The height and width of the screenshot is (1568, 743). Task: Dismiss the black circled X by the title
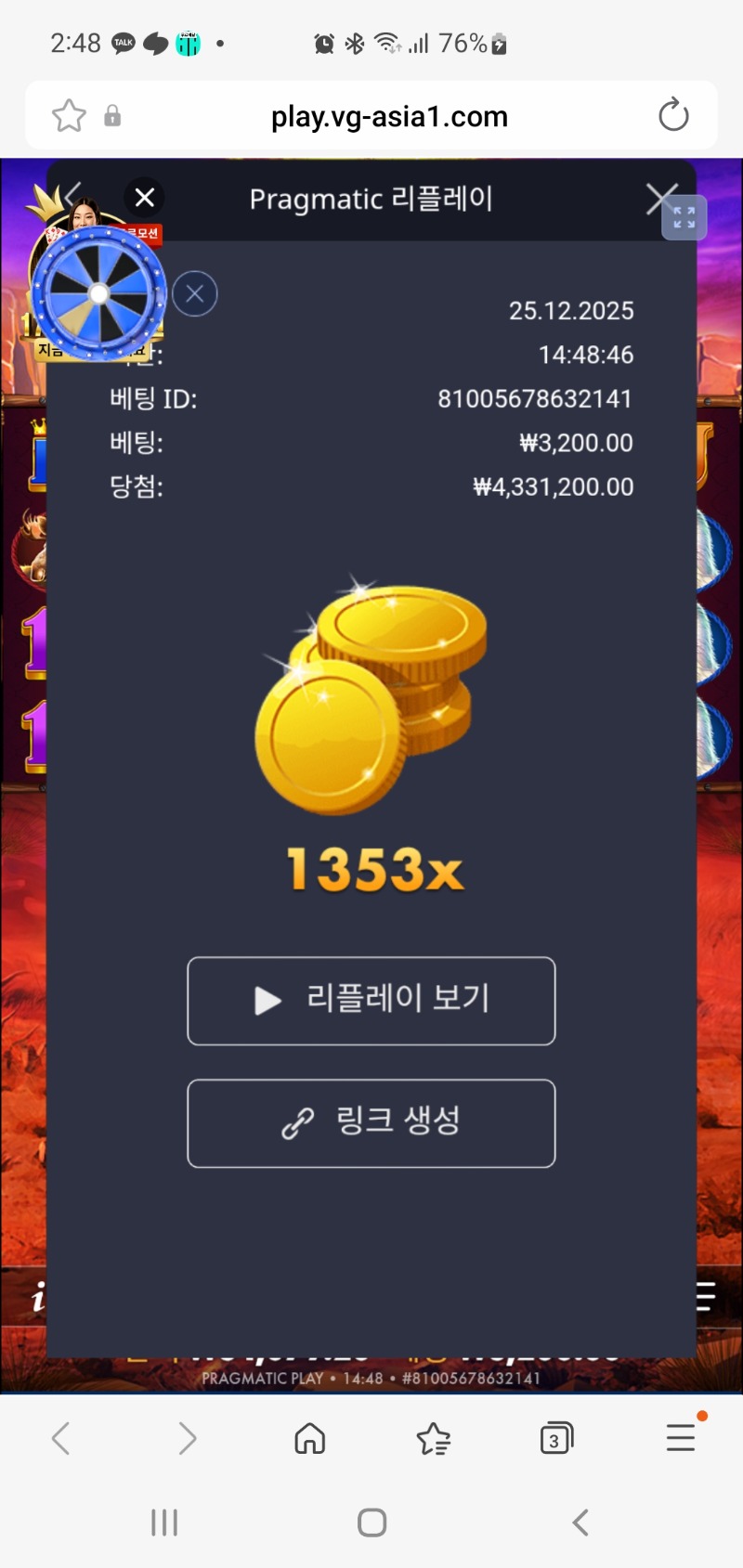(145, 197)
